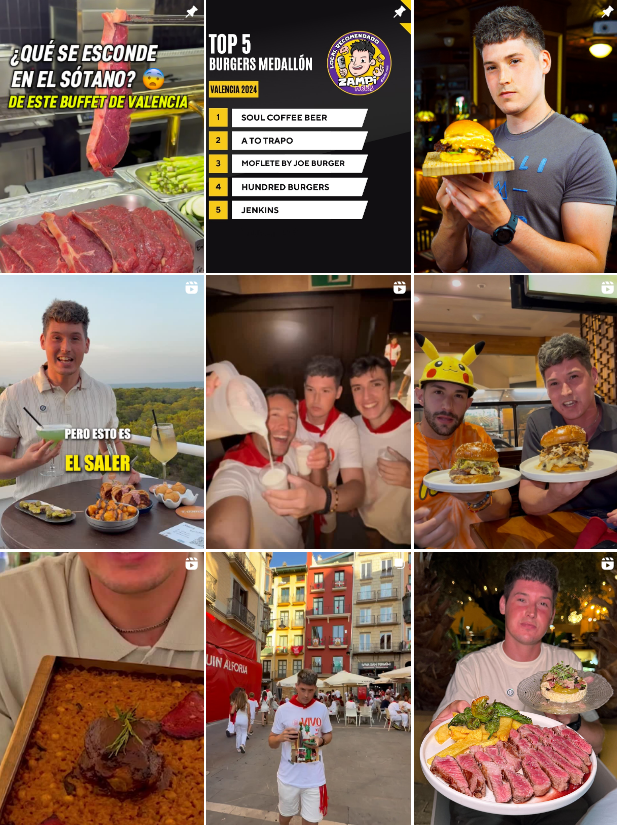Play the El Saler rooftop reel
Screen dimensions: 617x825
pos(101,412)
